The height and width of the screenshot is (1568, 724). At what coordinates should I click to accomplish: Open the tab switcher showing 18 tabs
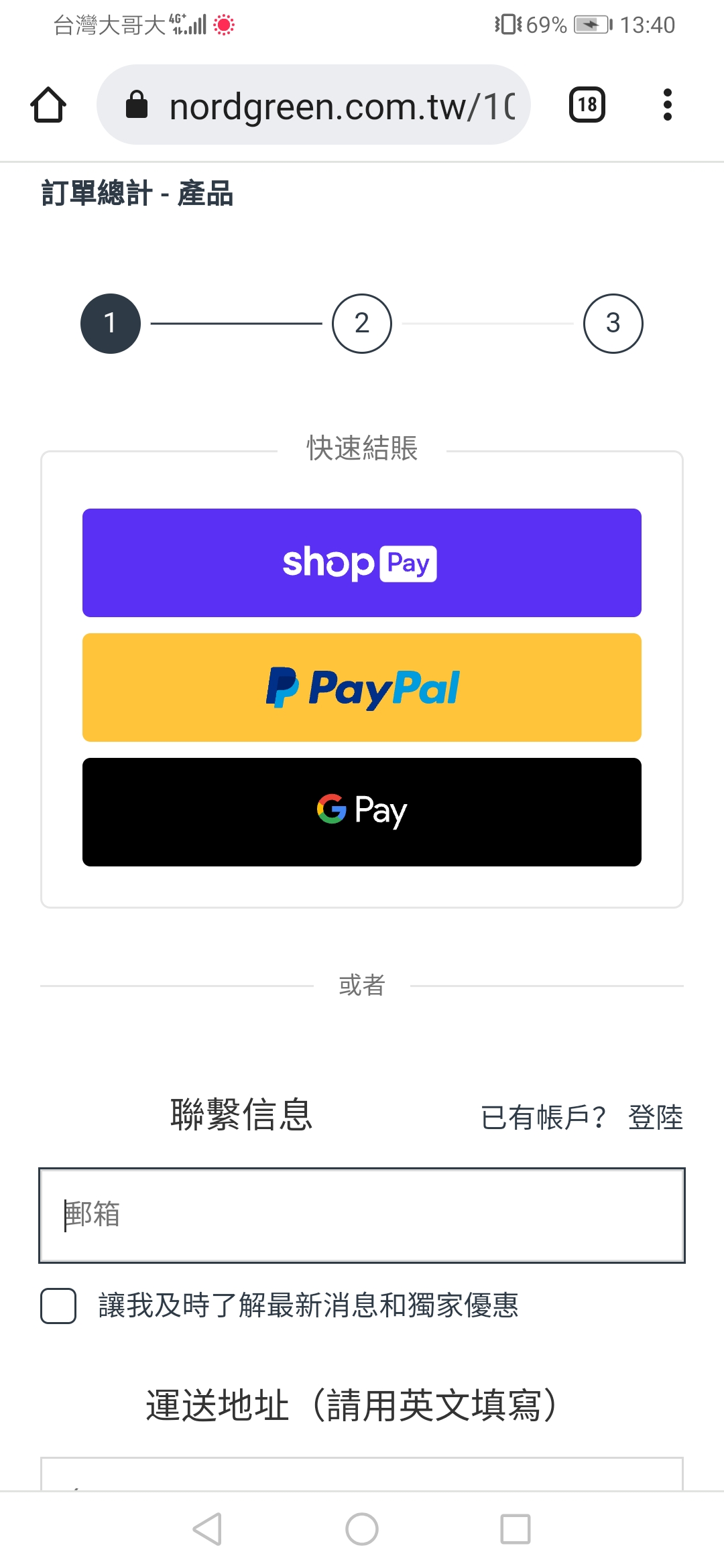pyautogui.click(x=587, y=105)
